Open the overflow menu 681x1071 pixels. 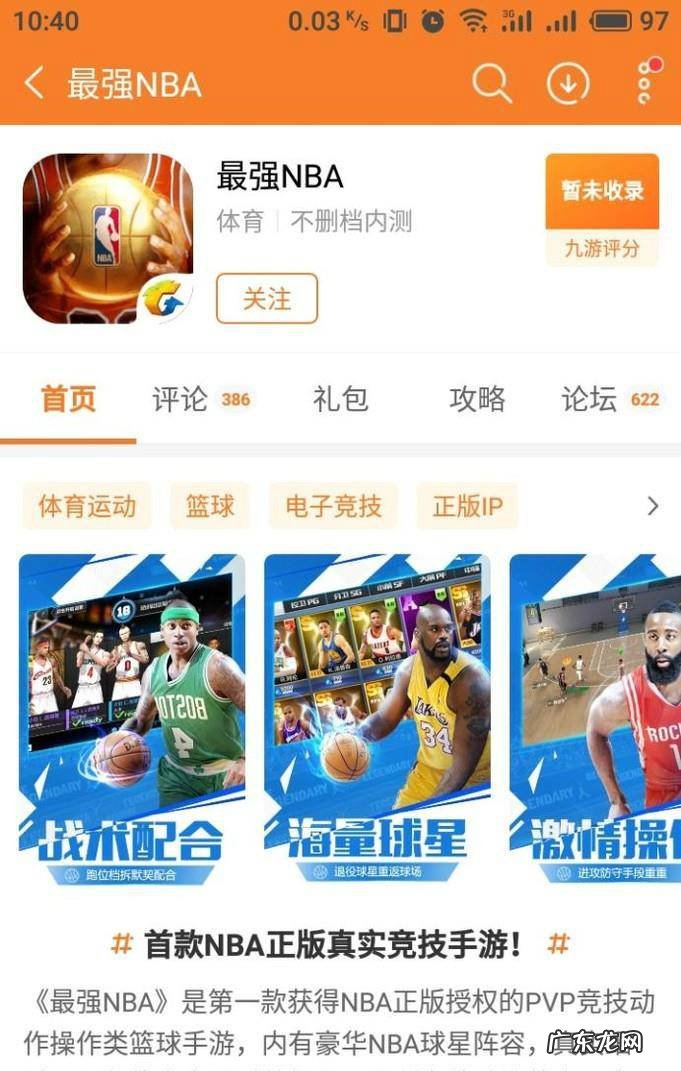(x=645, y=84)
